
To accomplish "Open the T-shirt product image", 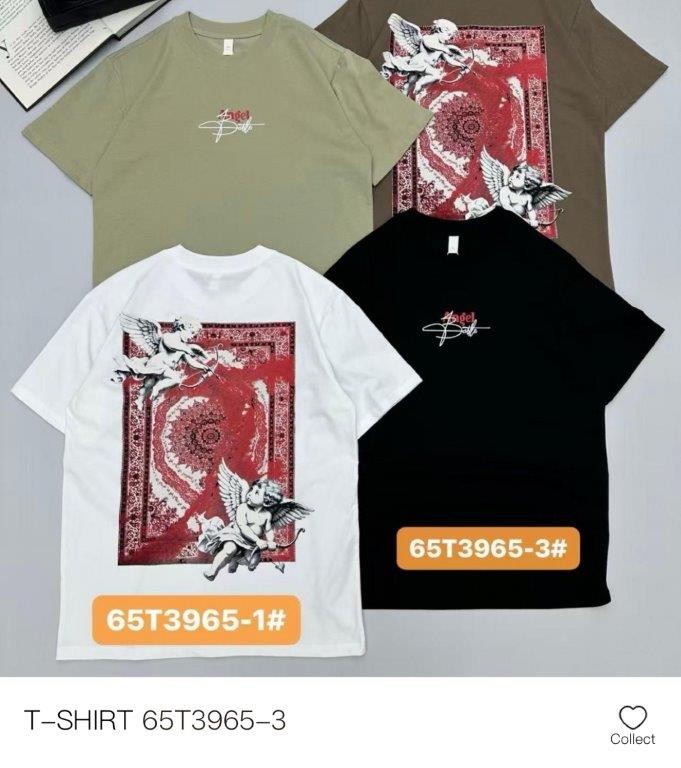I will pyautogui.click(x=340, y=338).
